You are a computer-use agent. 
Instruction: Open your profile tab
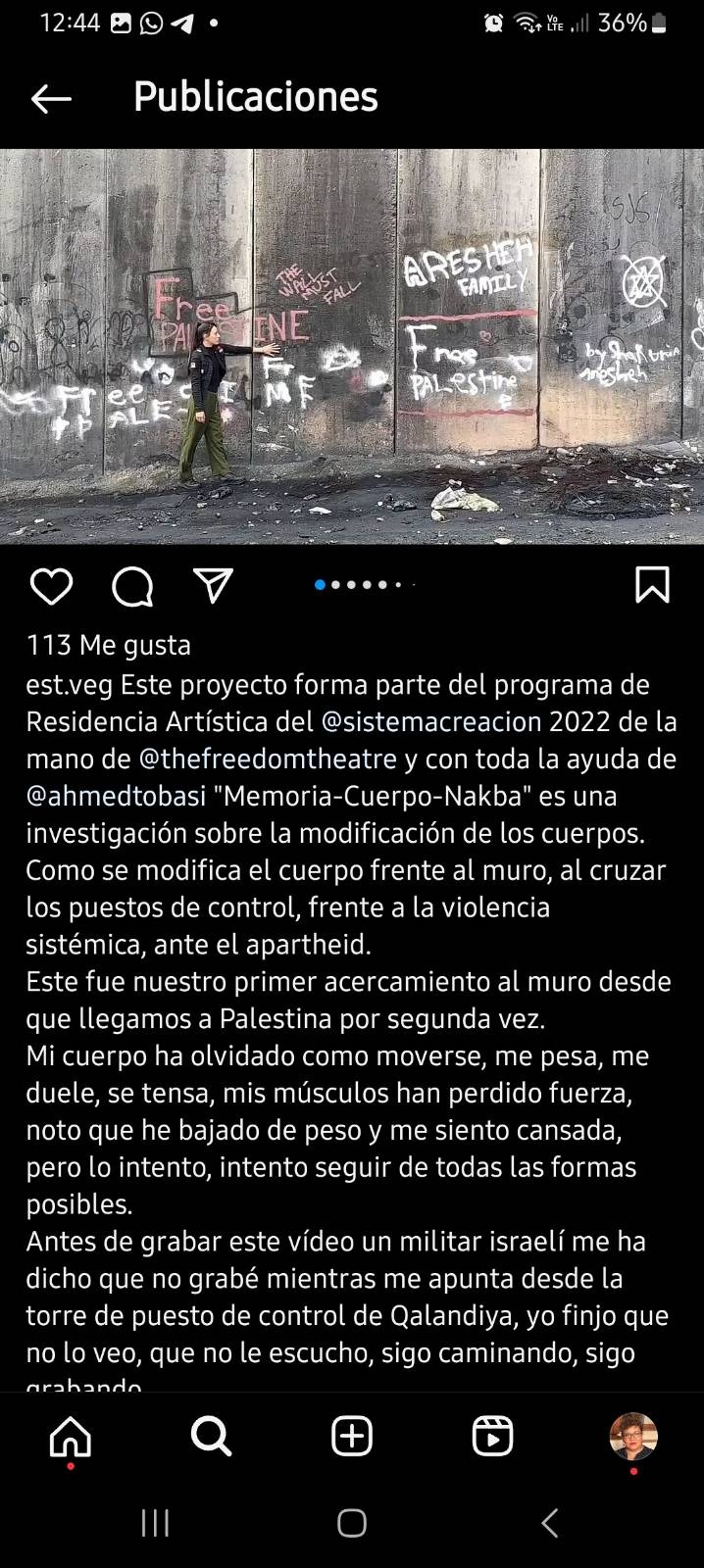tap(633, 1437)
